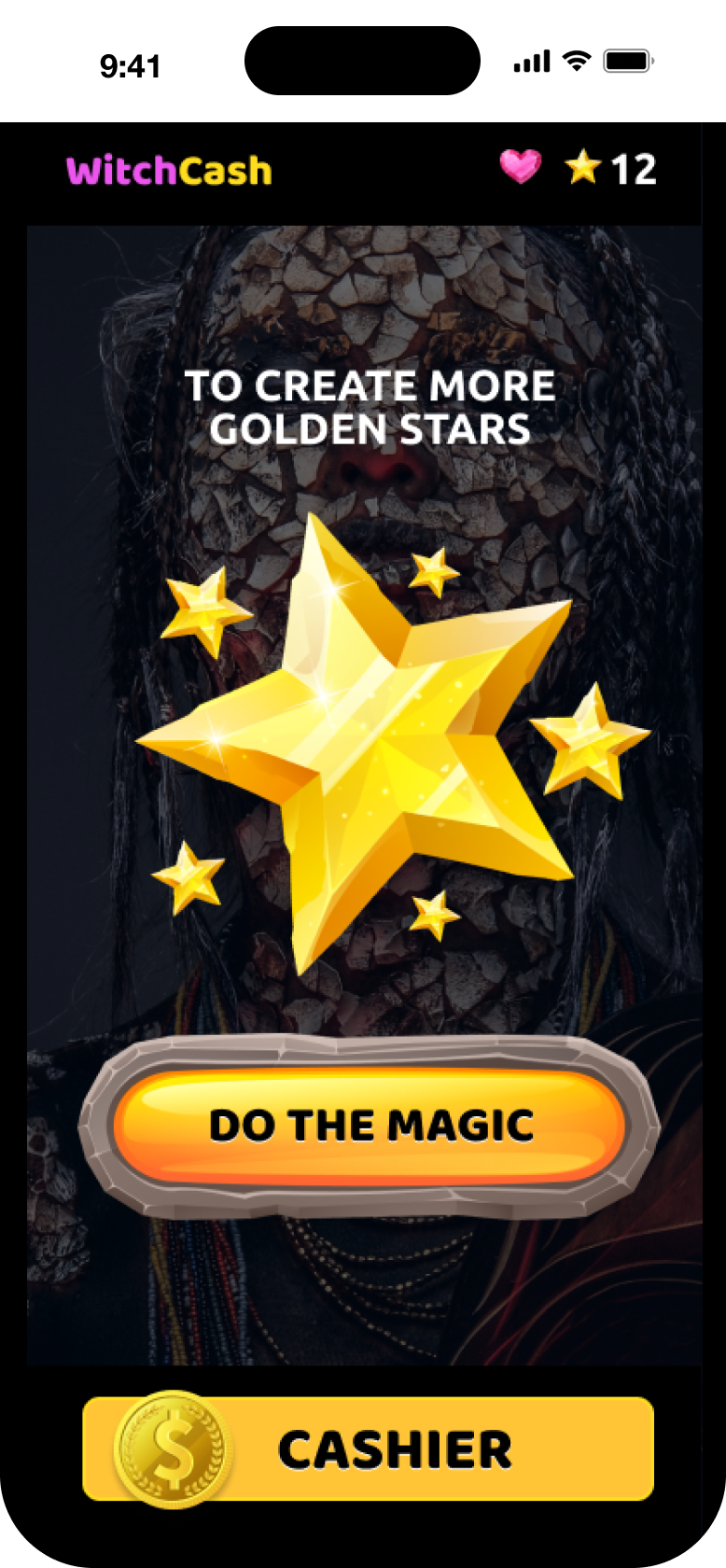Tap the pink heart icon
Screen dimensions: 726x1568
coord(520,167)
